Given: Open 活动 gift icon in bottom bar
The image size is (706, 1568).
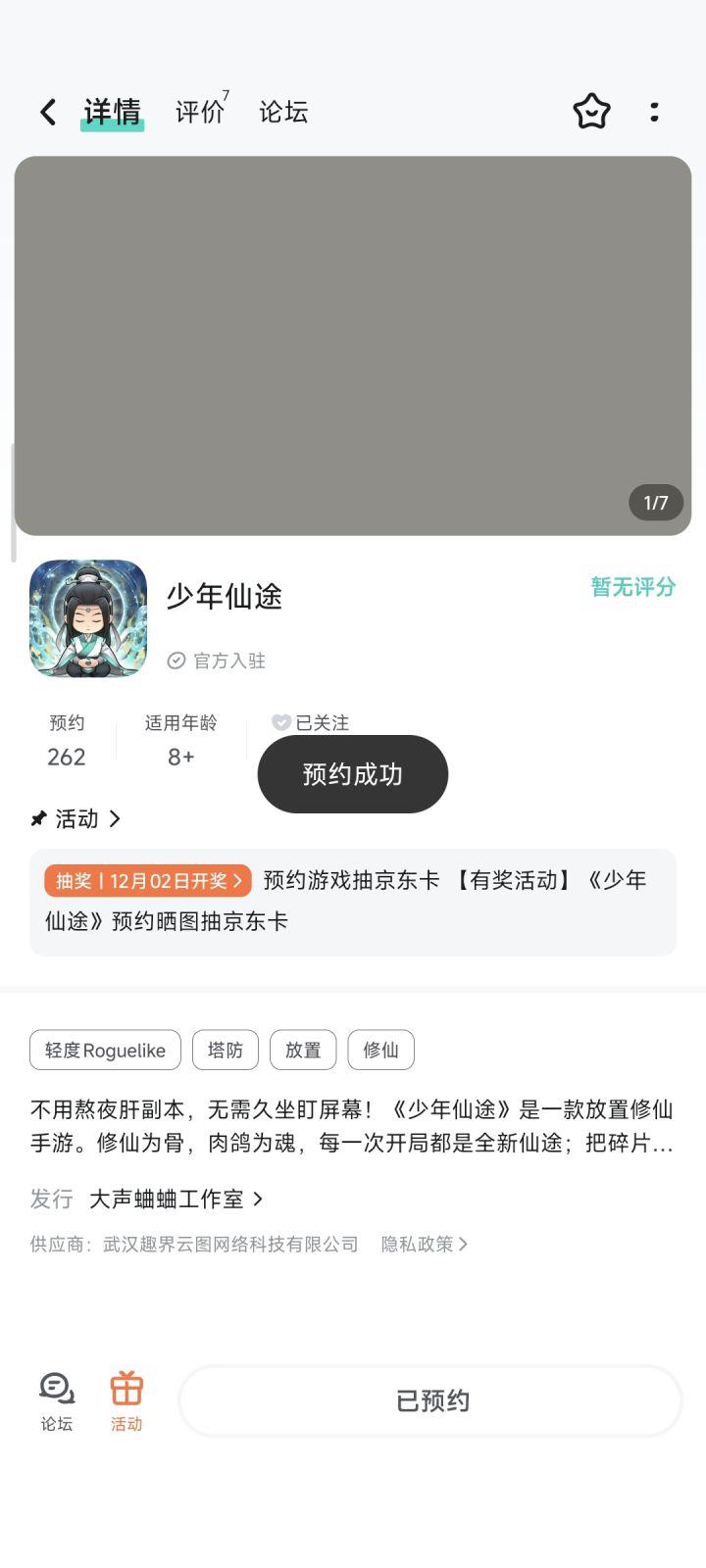Looking at the screenshot, I should point(126,1401).
